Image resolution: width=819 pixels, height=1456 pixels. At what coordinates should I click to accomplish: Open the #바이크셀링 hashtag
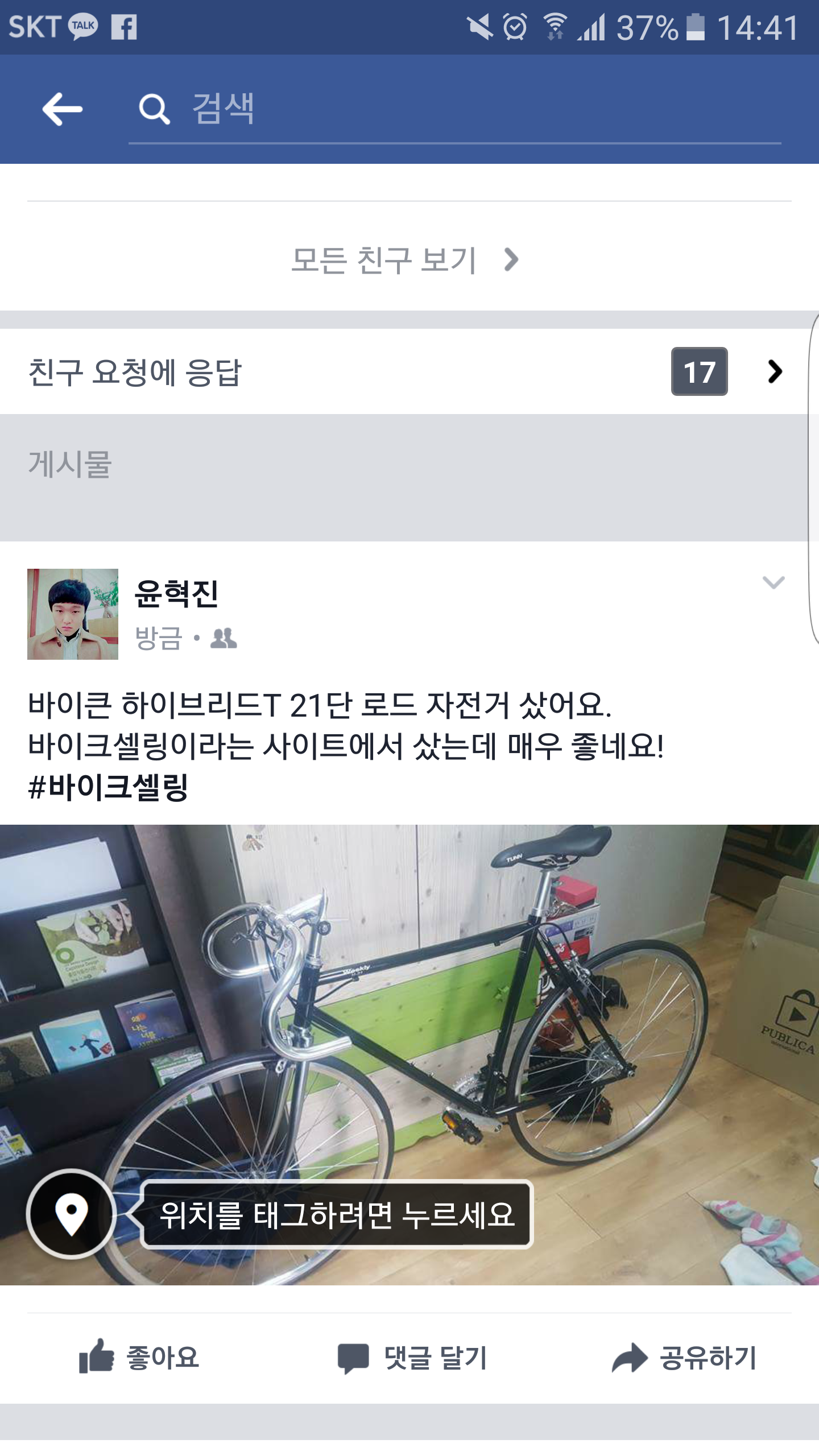point(108,787)
